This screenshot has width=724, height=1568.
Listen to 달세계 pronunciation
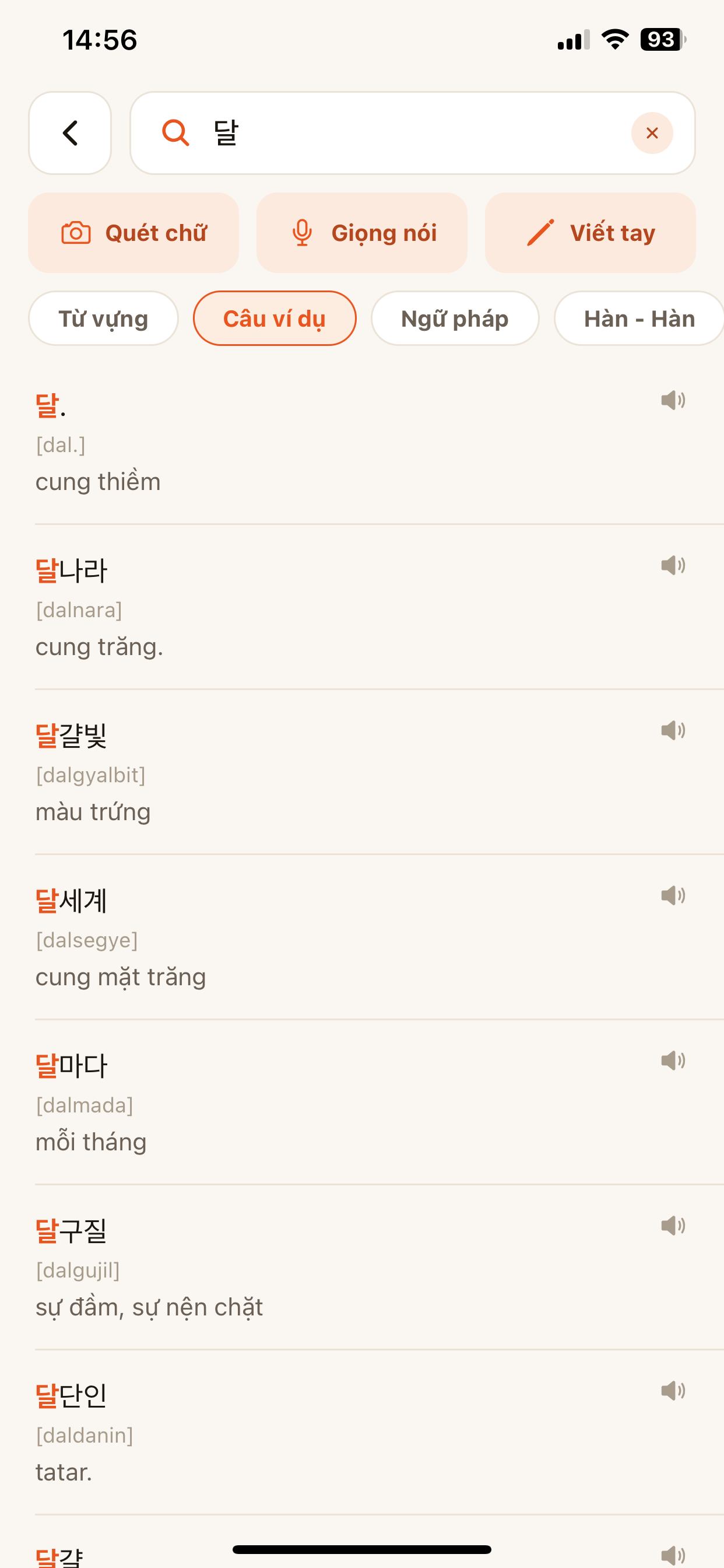(x=673, y=895)
